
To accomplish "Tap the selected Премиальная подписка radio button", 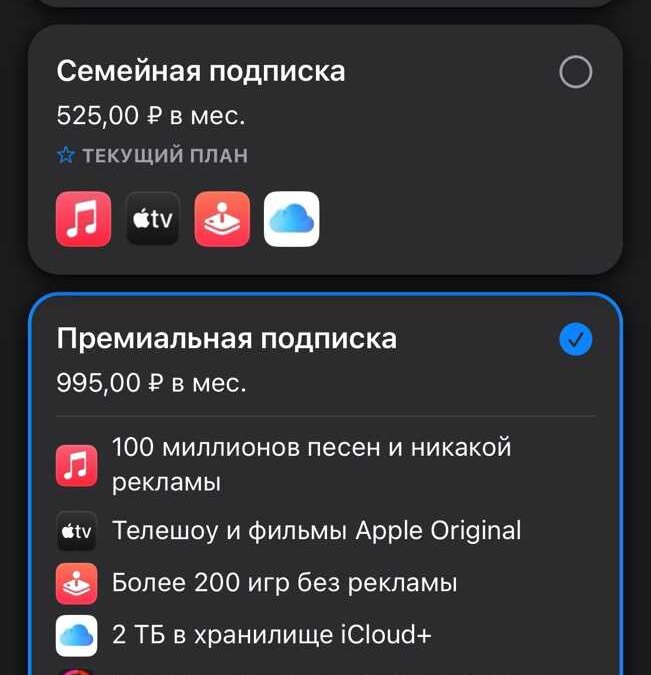I will click(575, 340).
